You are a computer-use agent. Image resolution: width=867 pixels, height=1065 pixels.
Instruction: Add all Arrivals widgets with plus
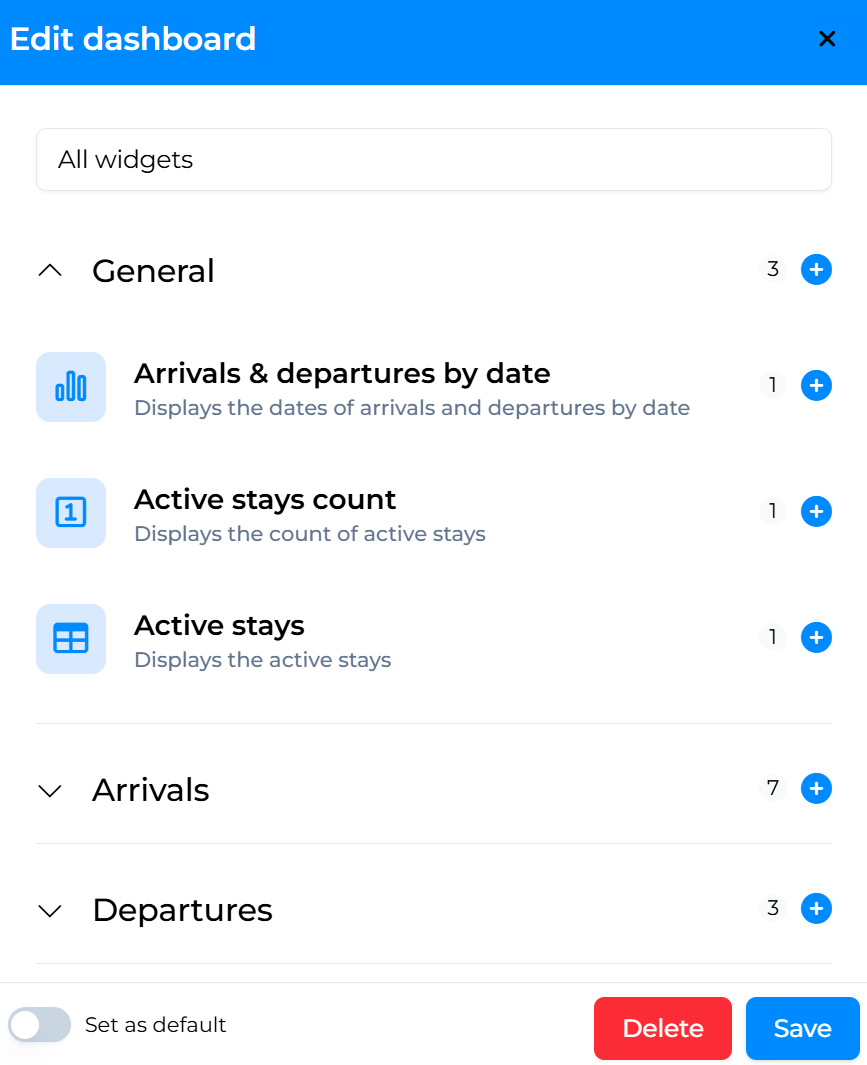pos(816,789)
